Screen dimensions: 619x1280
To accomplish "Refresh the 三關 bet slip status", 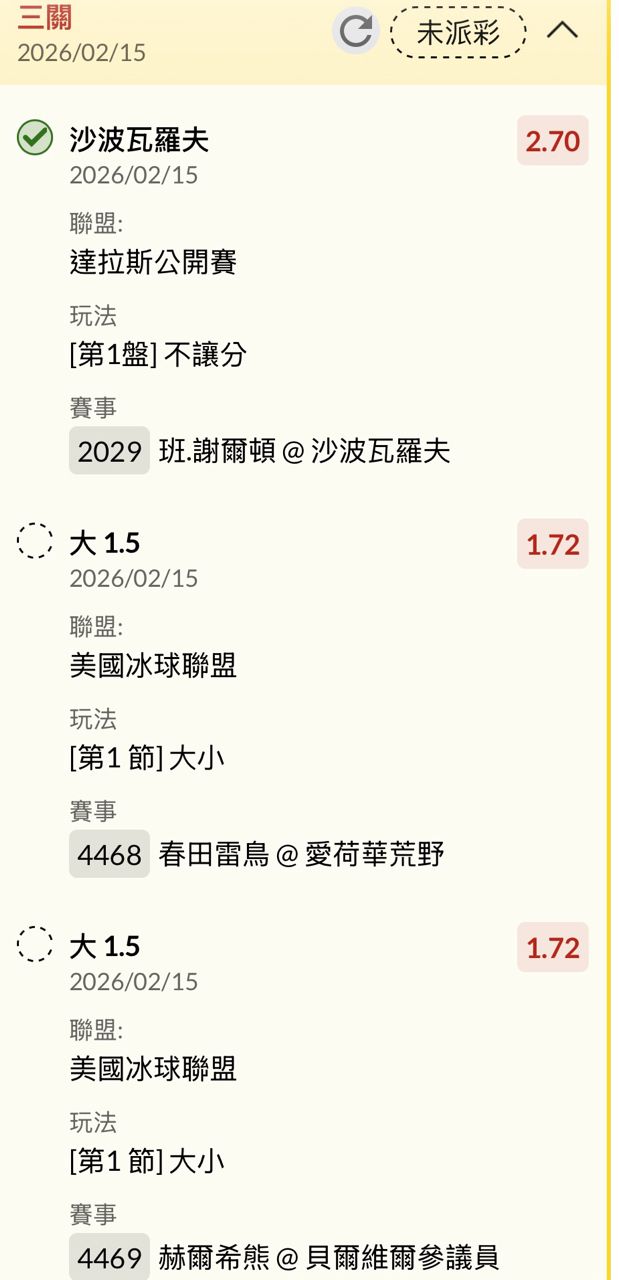I will [356, 31].
